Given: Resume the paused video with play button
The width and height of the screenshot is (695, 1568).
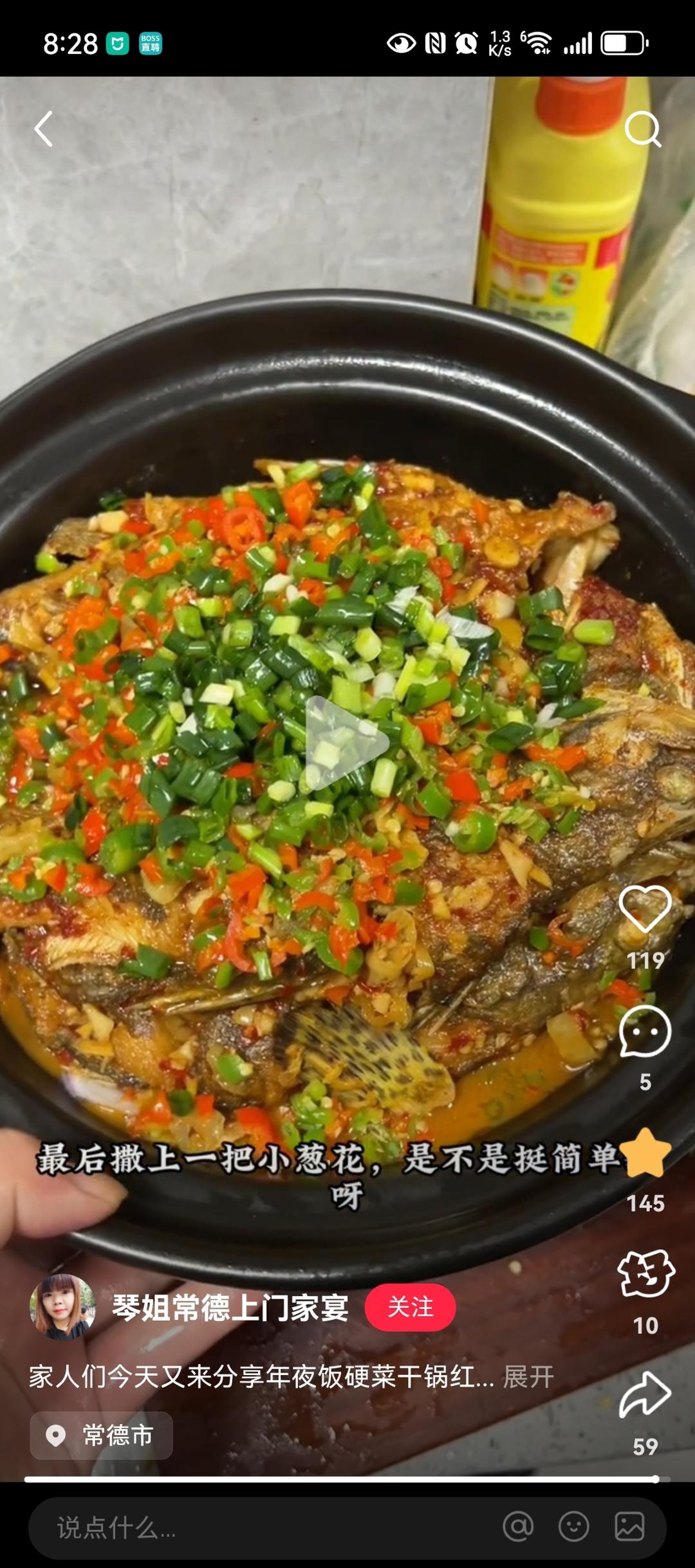Looking at the screenshot, I should (x=346, y=743).
